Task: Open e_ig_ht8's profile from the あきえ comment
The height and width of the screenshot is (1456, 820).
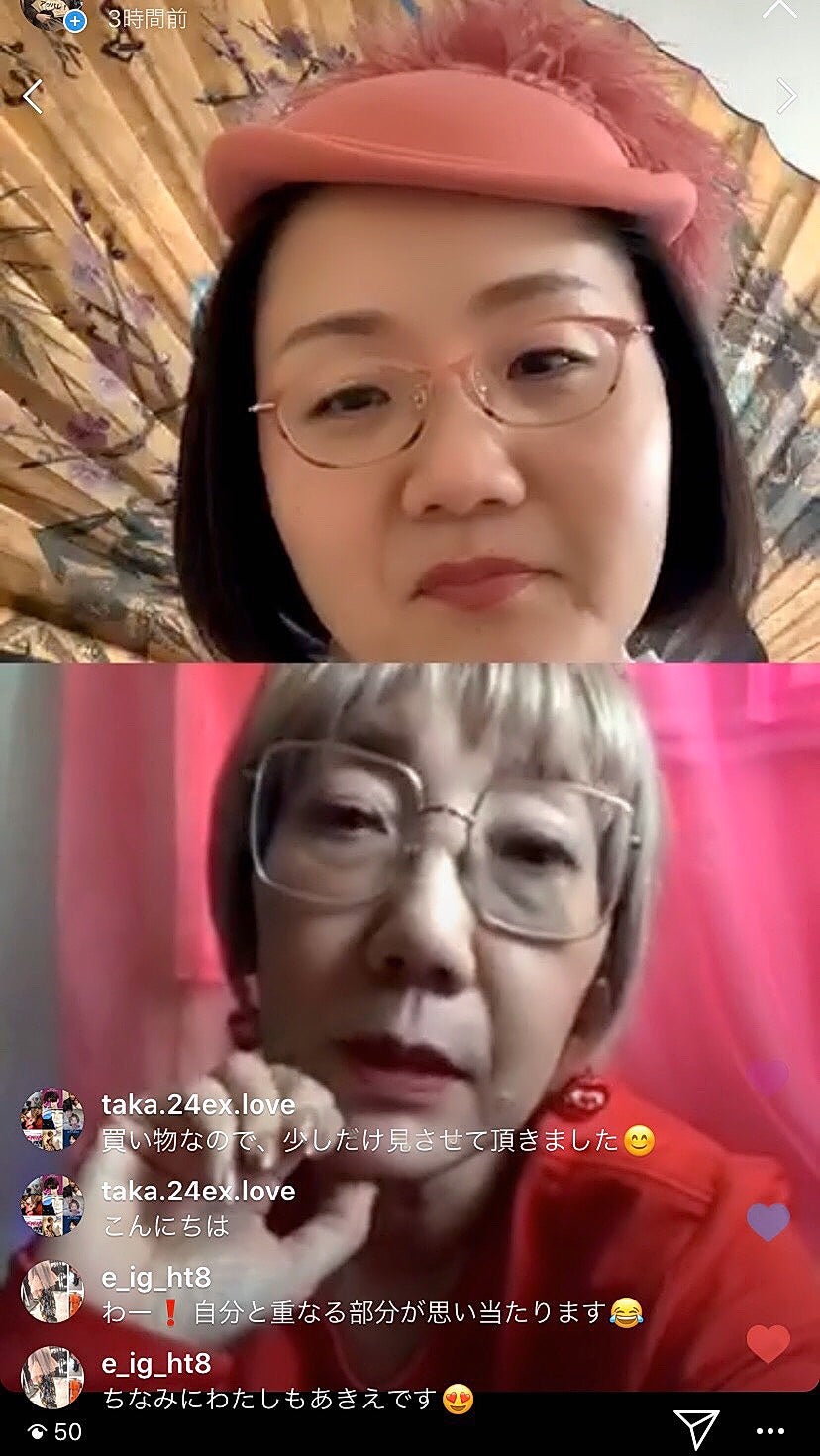Action: tap(52, 1377)
